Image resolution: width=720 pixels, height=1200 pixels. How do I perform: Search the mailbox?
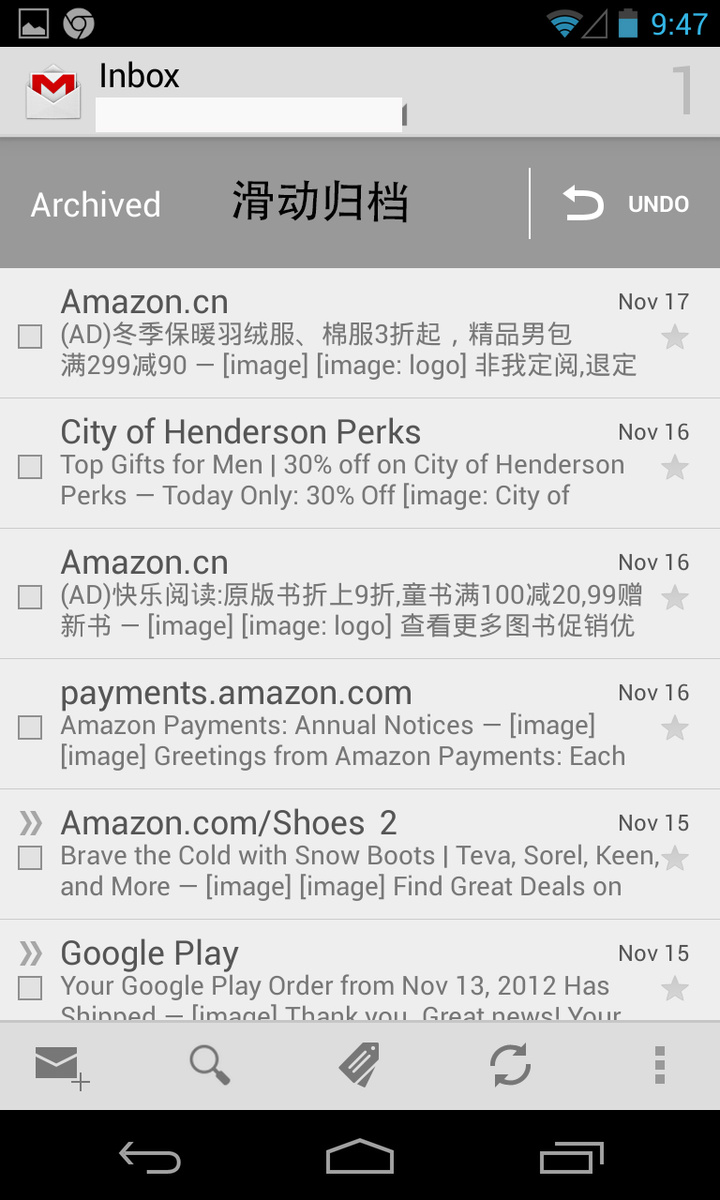coord(210,1066)
